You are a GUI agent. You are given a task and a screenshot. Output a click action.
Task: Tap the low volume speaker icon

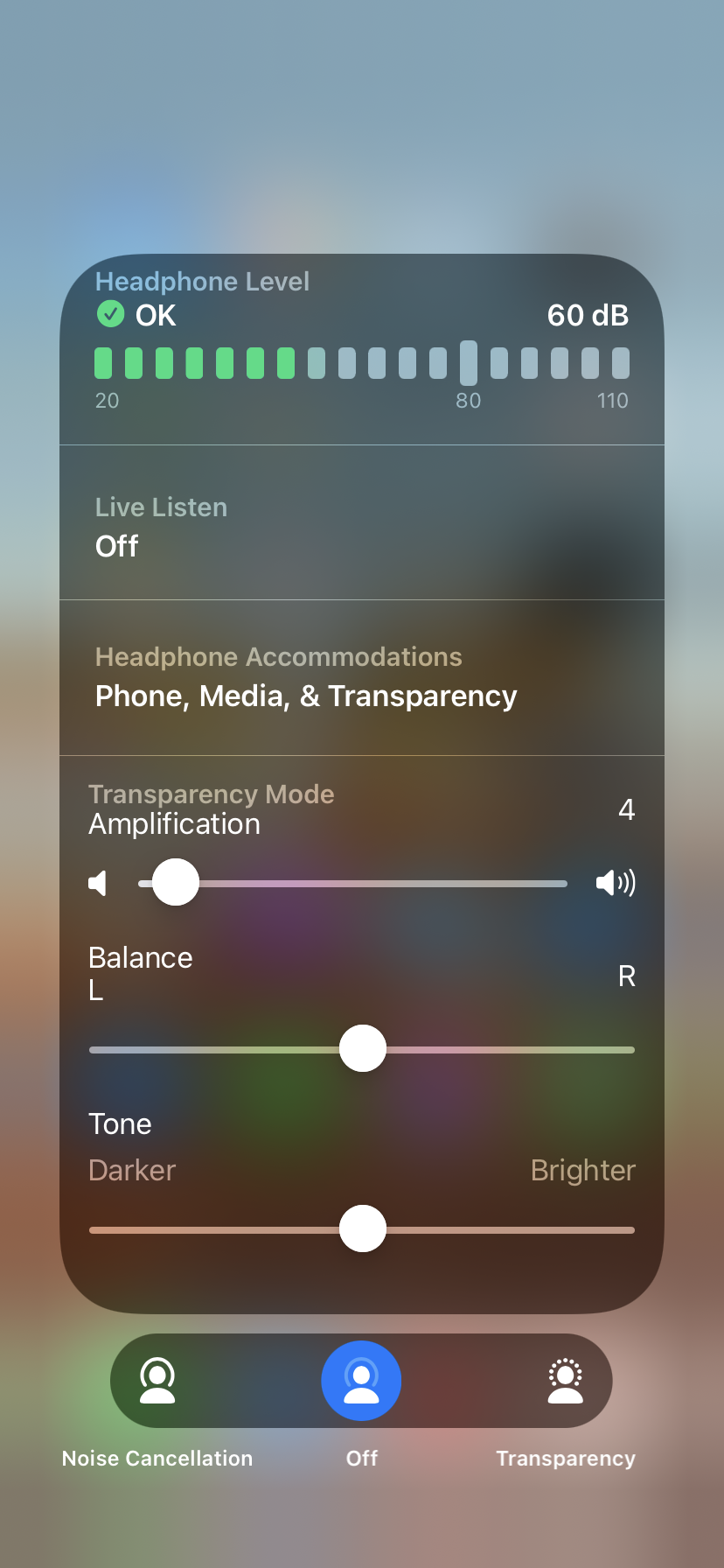[x=98, y=884]
